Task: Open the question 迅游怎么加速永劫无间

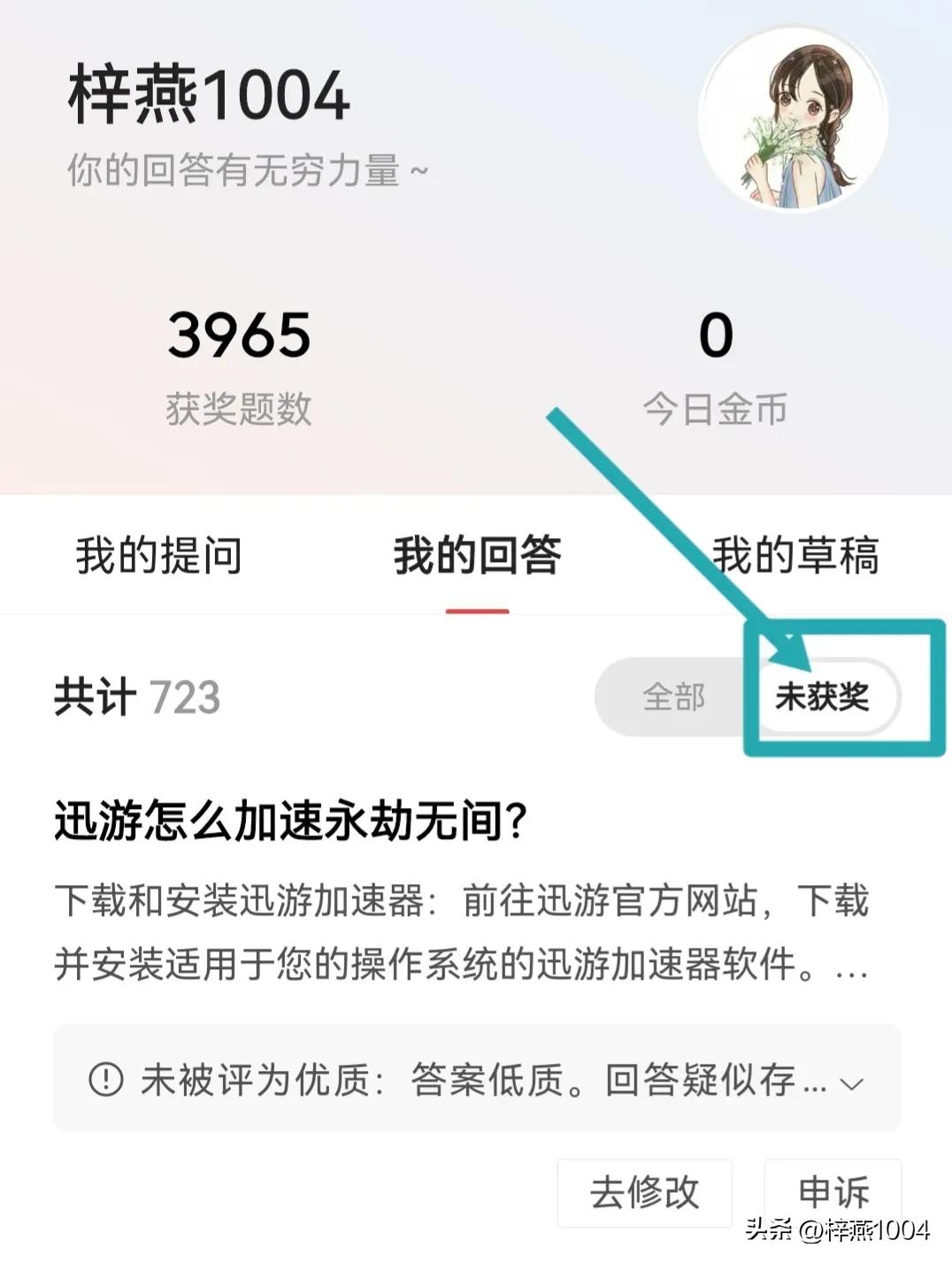Action: pyautogui.click(x=292, y=823)
